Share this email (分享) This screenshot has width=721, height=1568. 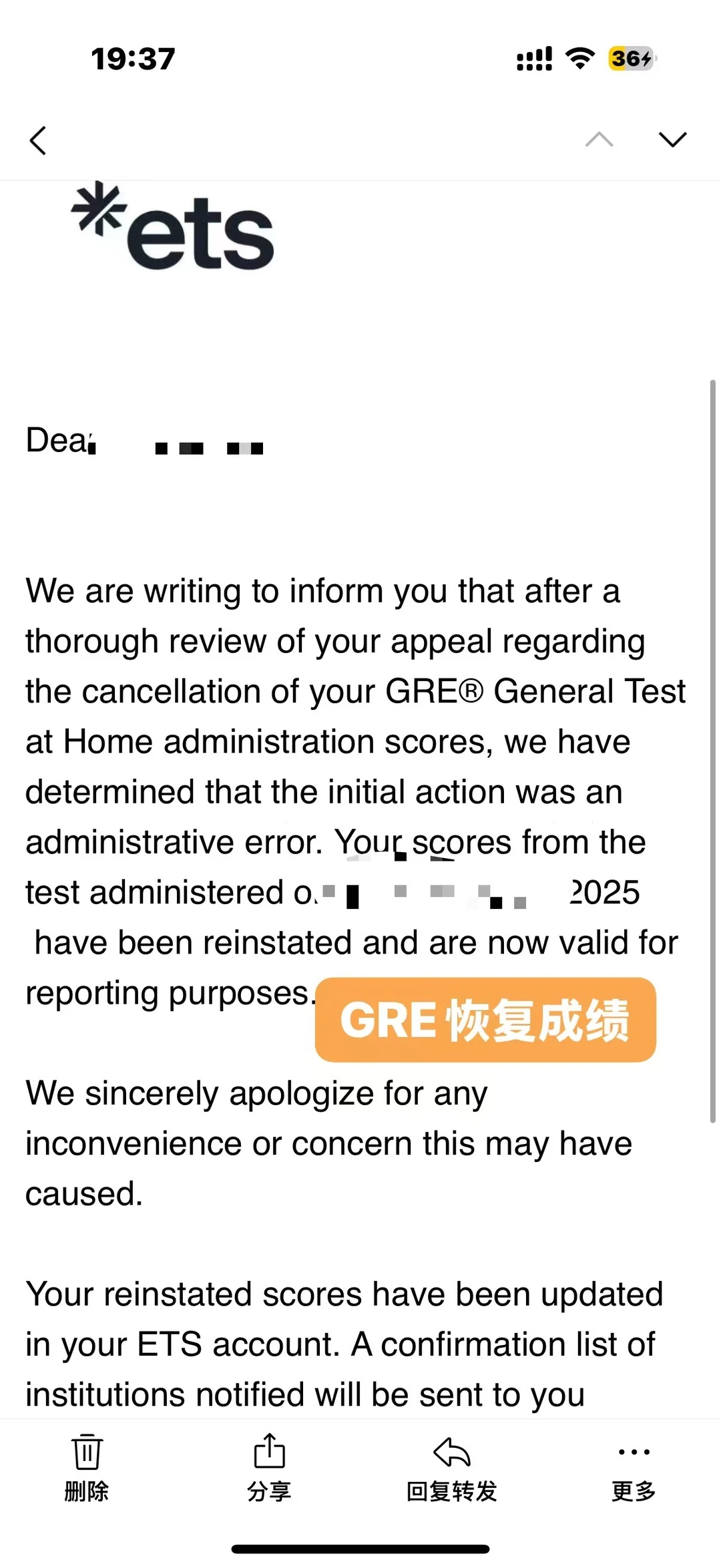point(269,1468)
